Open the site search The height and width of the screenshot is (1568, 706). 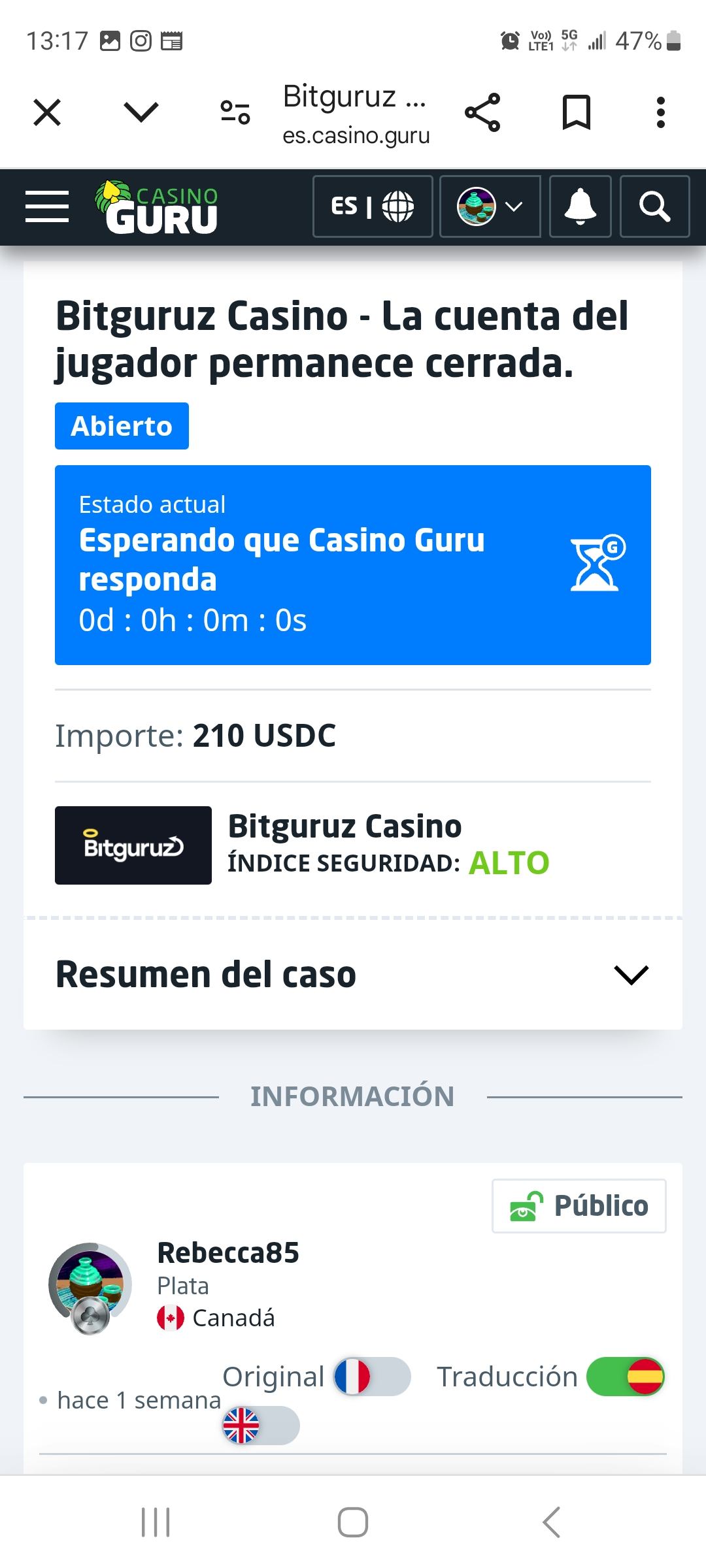click(x=654, y=207)
